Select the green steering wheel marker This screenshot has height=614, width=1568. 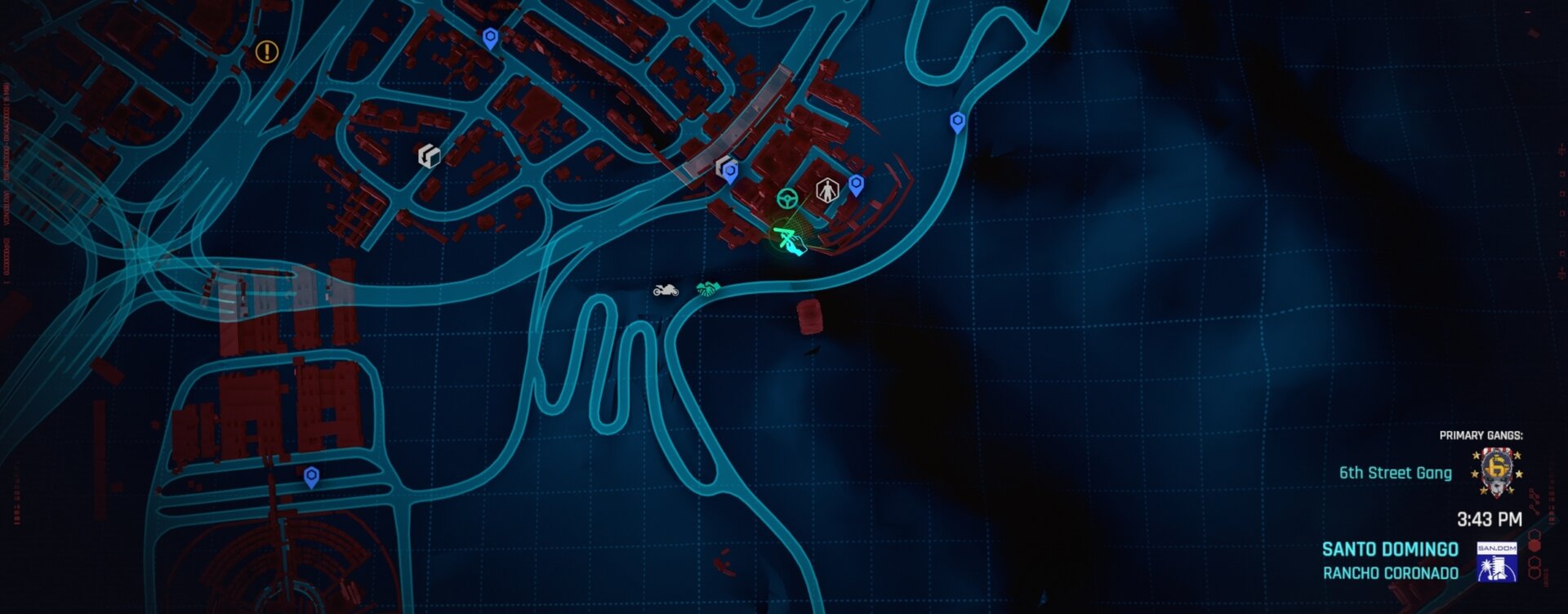[787, 198]
